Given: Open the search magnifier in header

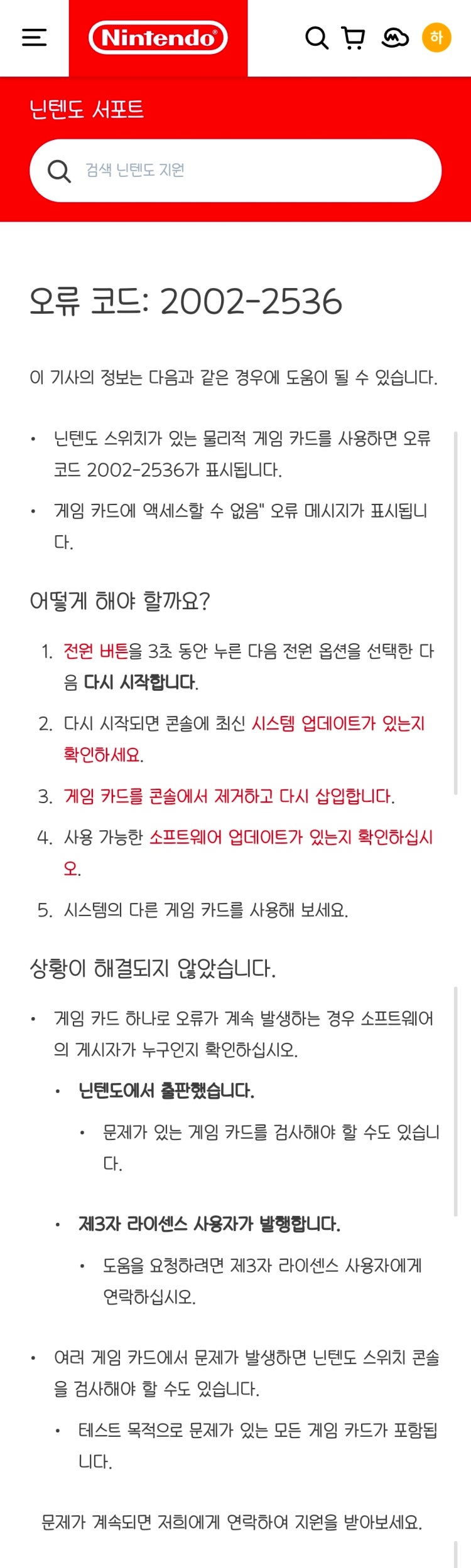Looking at the screenshot, I should (317, 38).
